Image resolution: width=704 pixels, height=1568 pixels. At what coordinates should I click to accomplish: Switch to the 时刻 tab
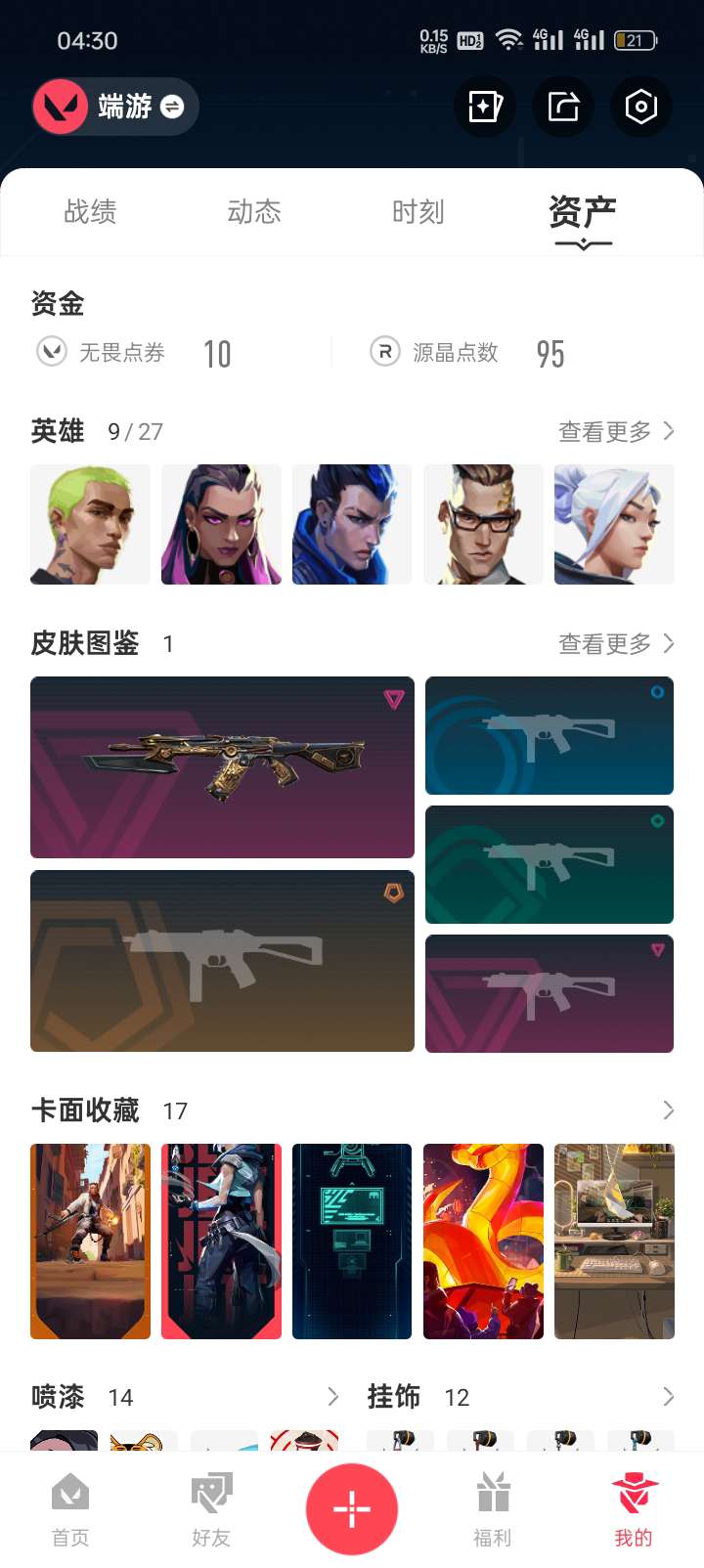click(418, 212)
